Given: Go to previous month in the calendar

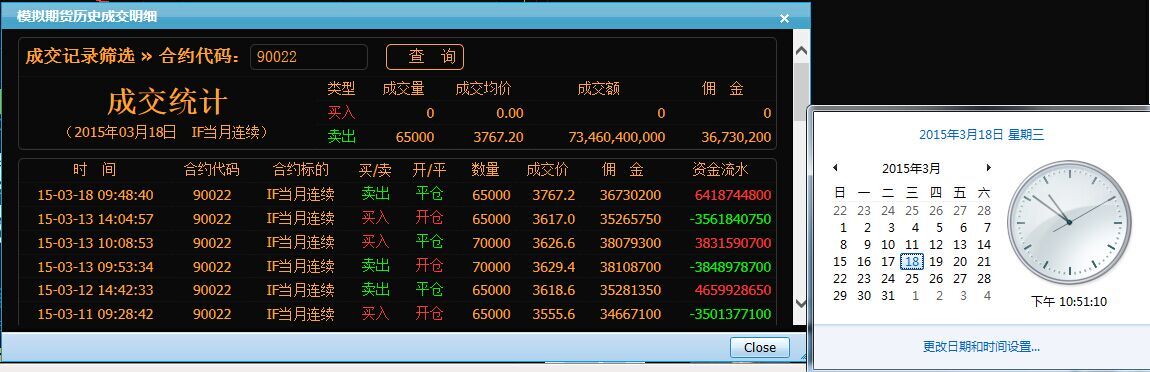Looking at the screenshot, I should click(835, 168).
